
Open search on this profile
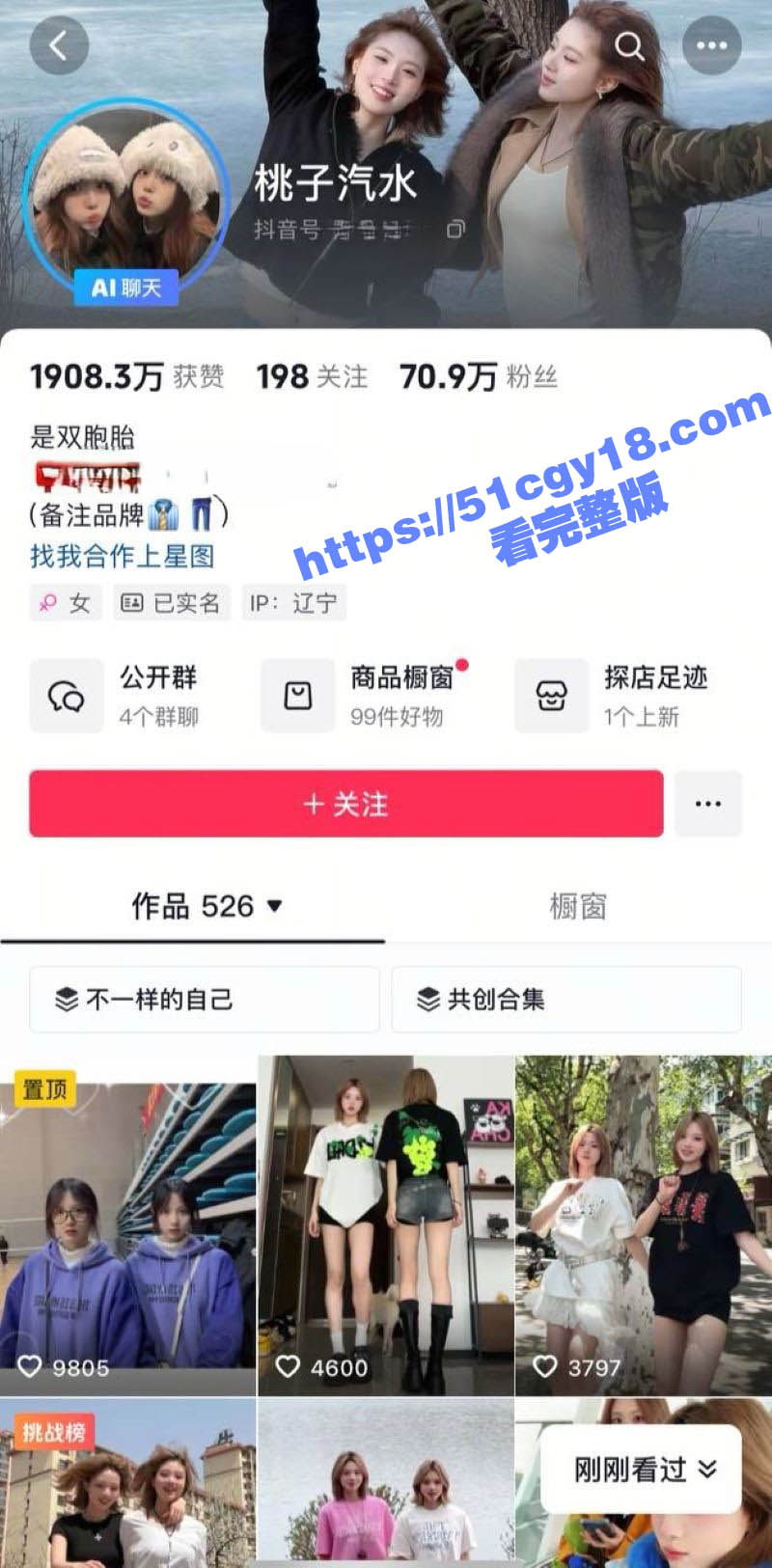click(629, 45)
